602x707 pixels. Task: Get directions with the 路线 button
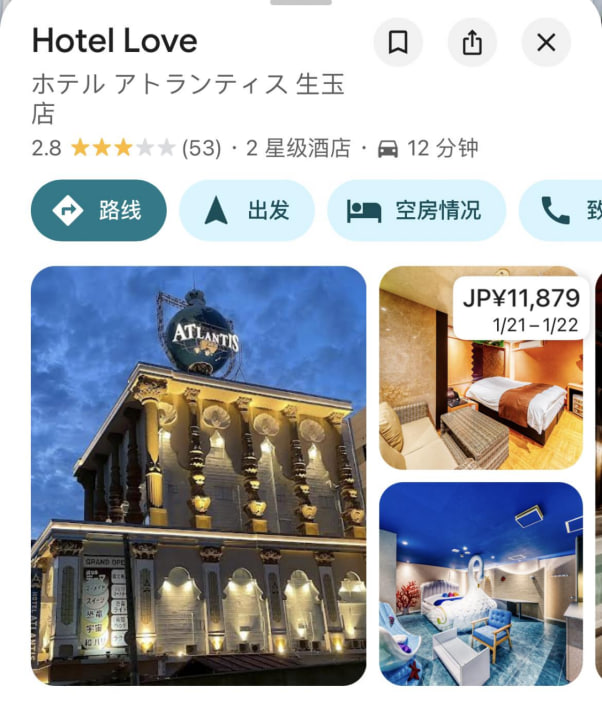click(x=98, y=210)
